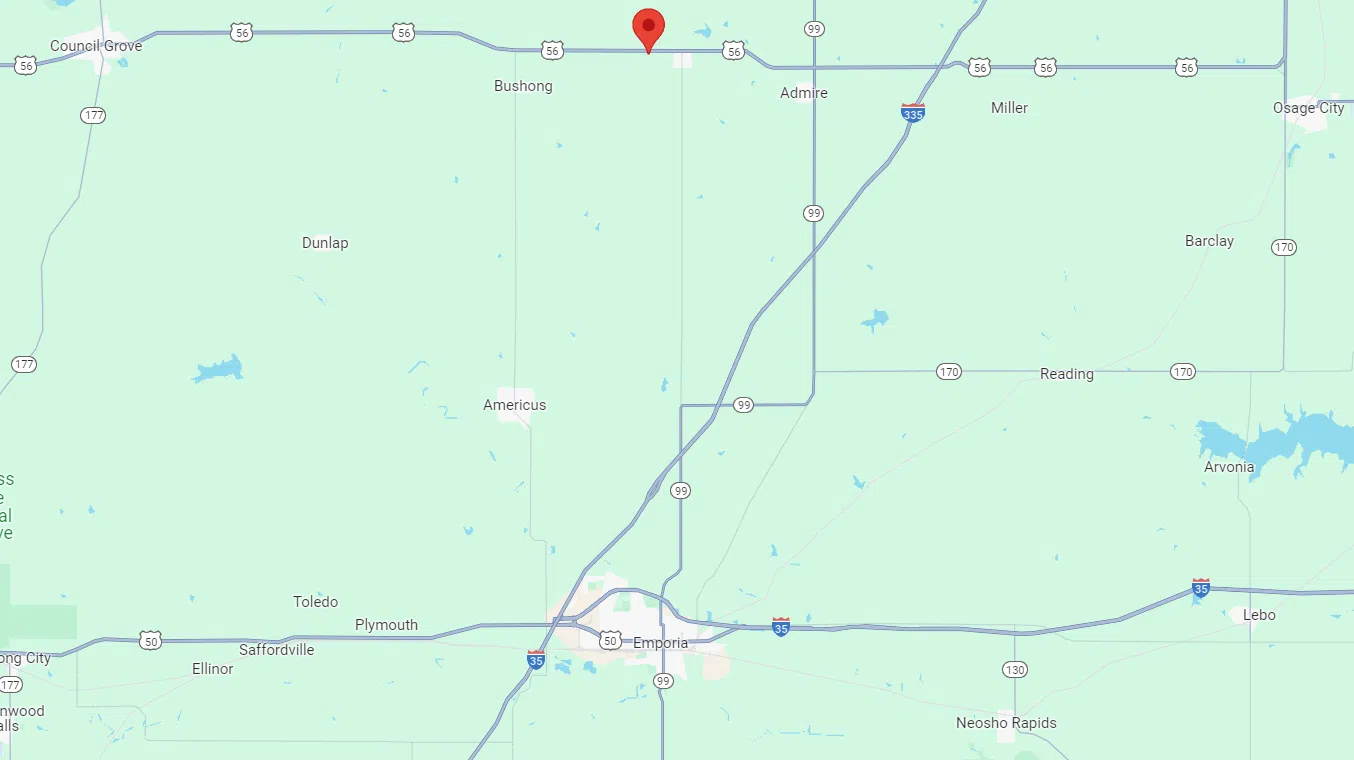Select the Council Grove place label
Viewport: 1354px width, 760px height.
click(96, 46)
